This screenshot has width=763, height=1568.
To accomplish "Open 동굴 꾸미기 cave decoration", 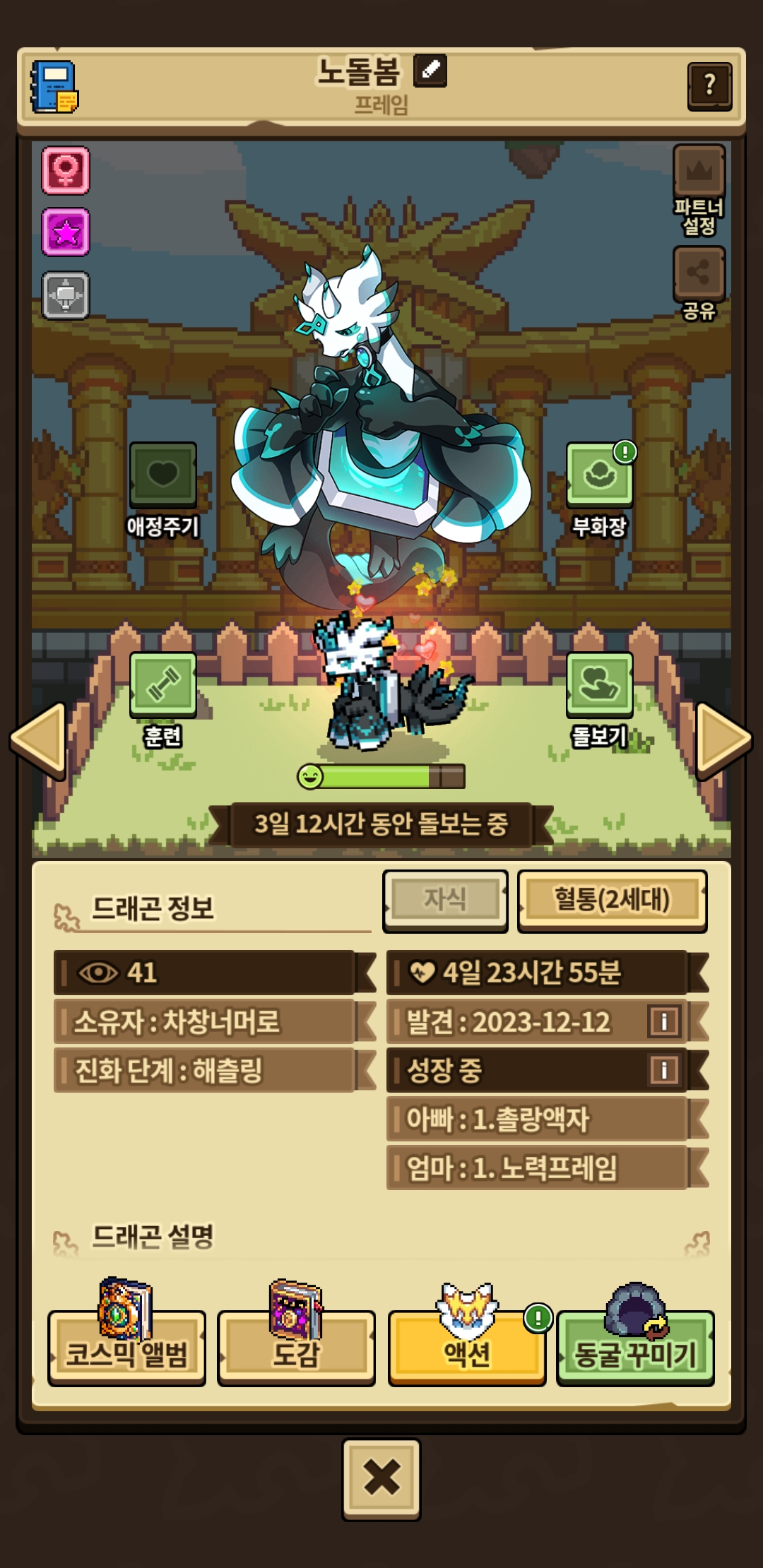I will pos(635,1350).
